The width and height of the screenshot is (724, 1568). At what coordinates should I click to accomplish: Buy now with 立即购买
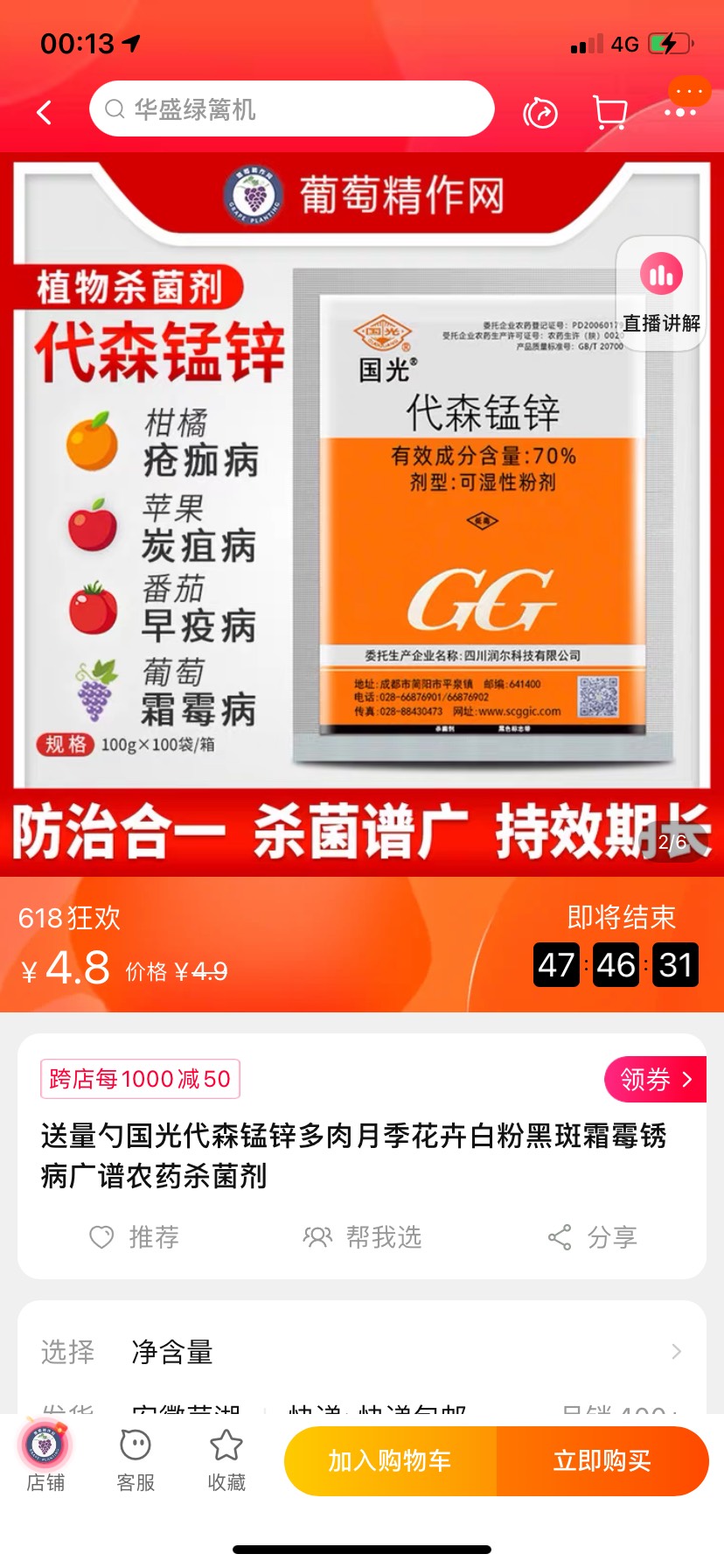pyautogui.click(x=602, y=1461)
